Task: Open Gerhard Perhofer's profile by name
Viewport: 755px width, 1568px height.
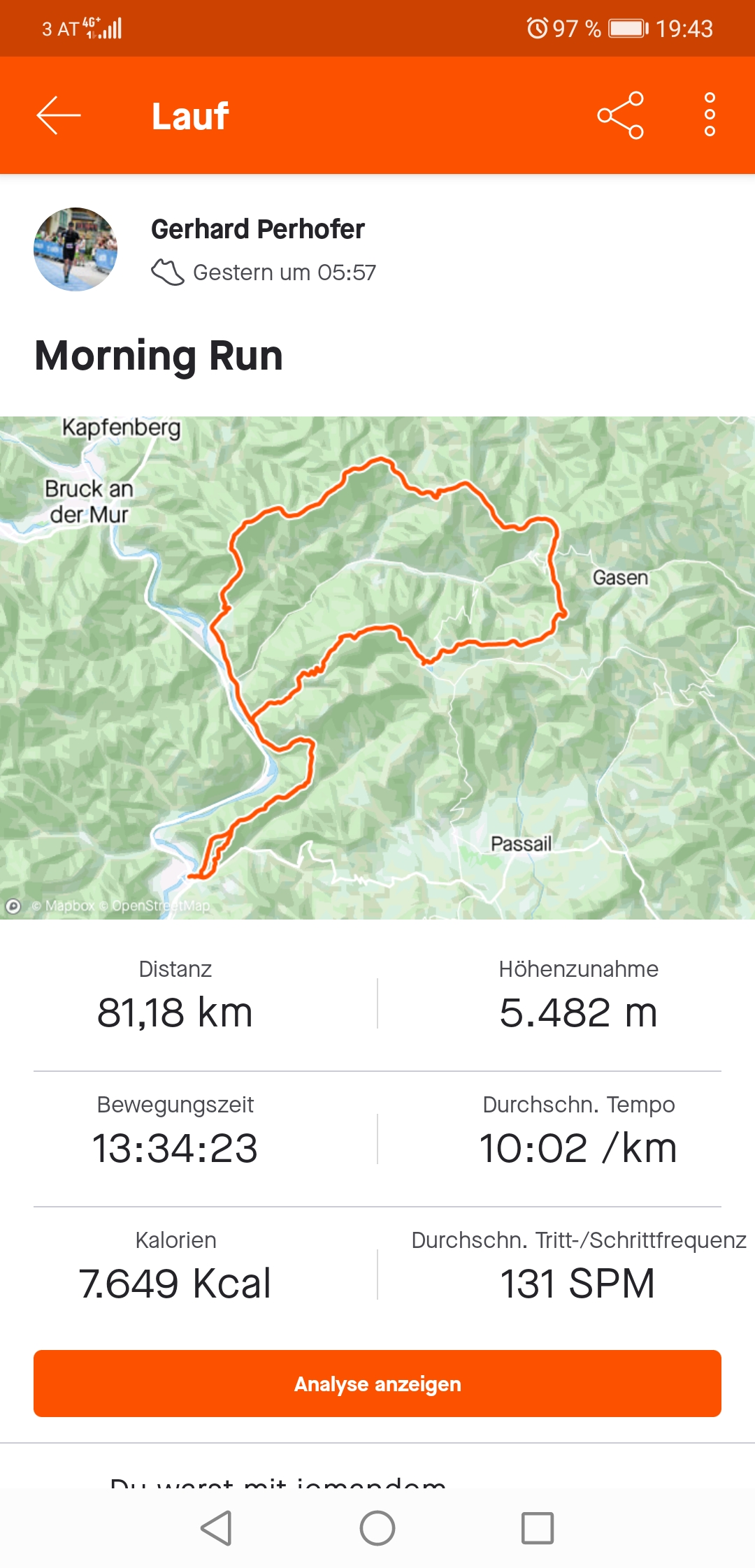Action: pyautogui.click(x=257, y=229)
